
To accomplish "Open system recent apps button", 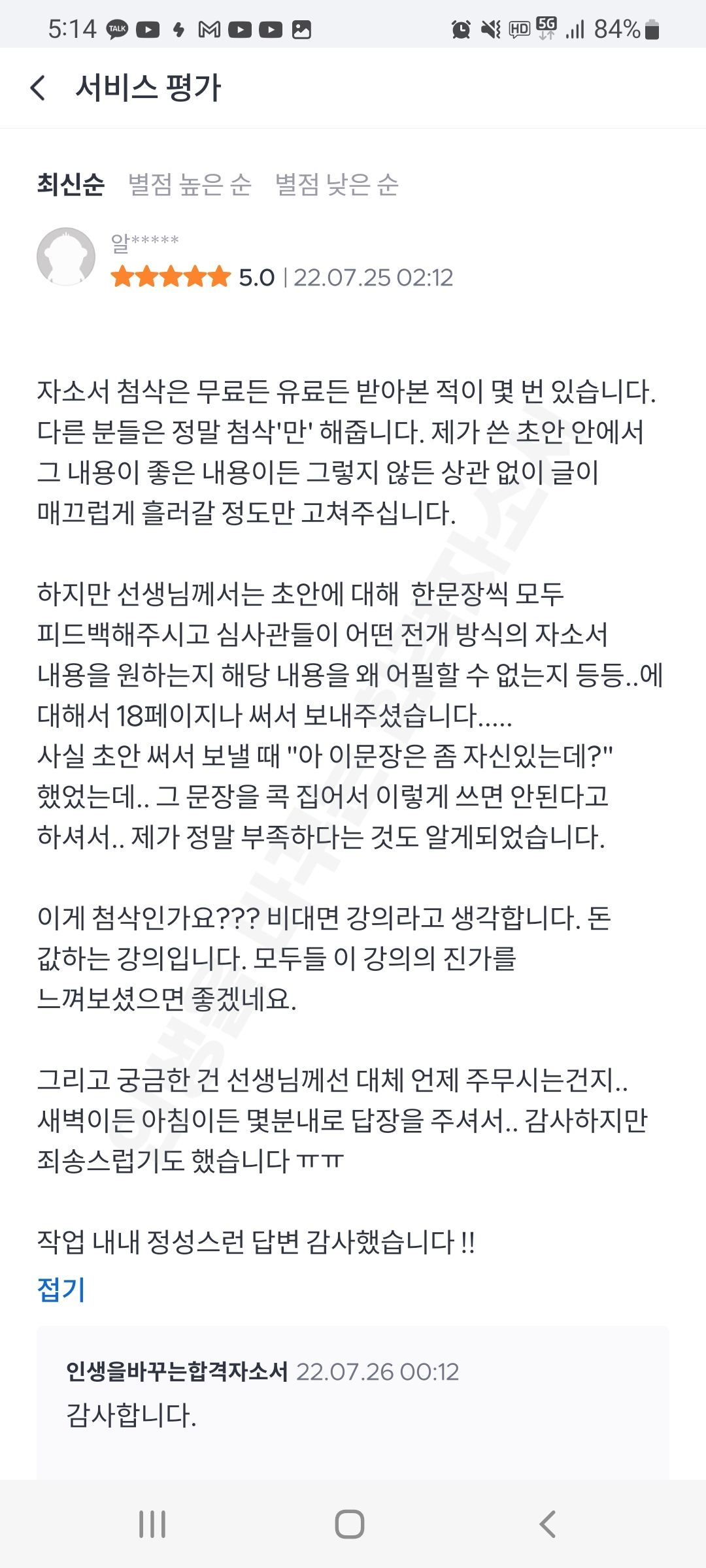I will (152, 1524).
